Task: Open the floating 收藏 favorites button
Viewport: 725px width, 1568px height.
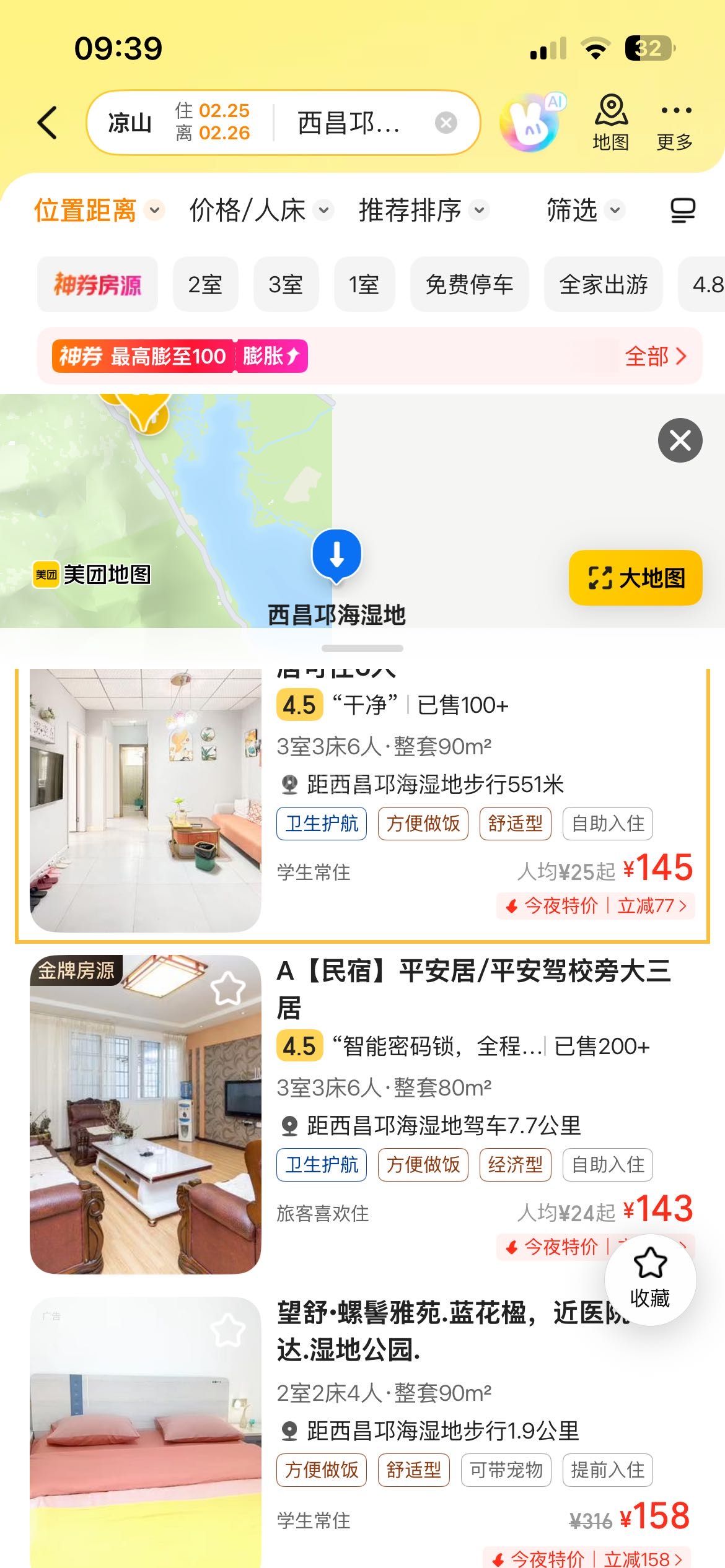Action: click(x=650, y=1279)
